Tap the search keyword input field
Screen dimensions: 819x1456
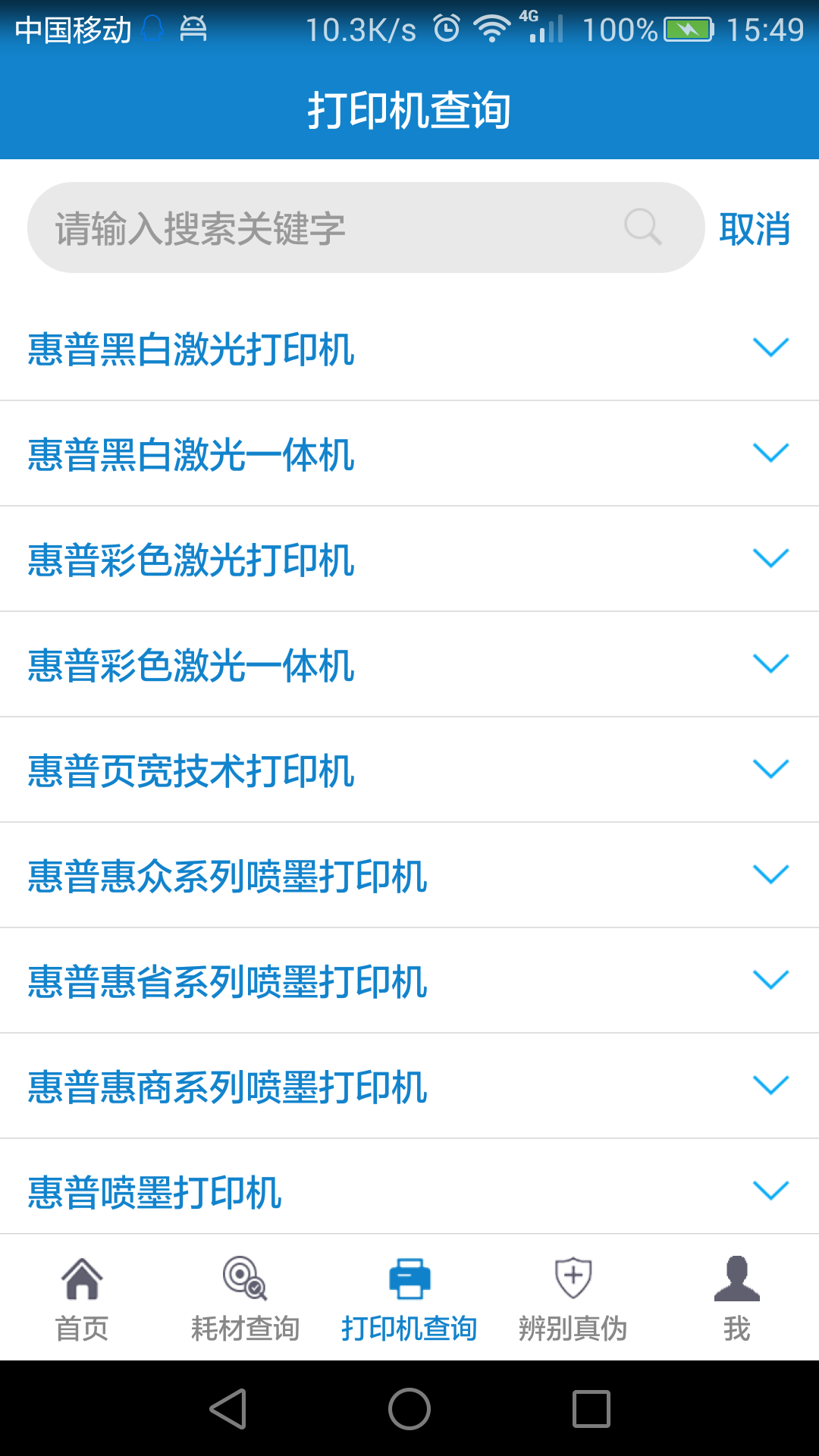[366, 227]
